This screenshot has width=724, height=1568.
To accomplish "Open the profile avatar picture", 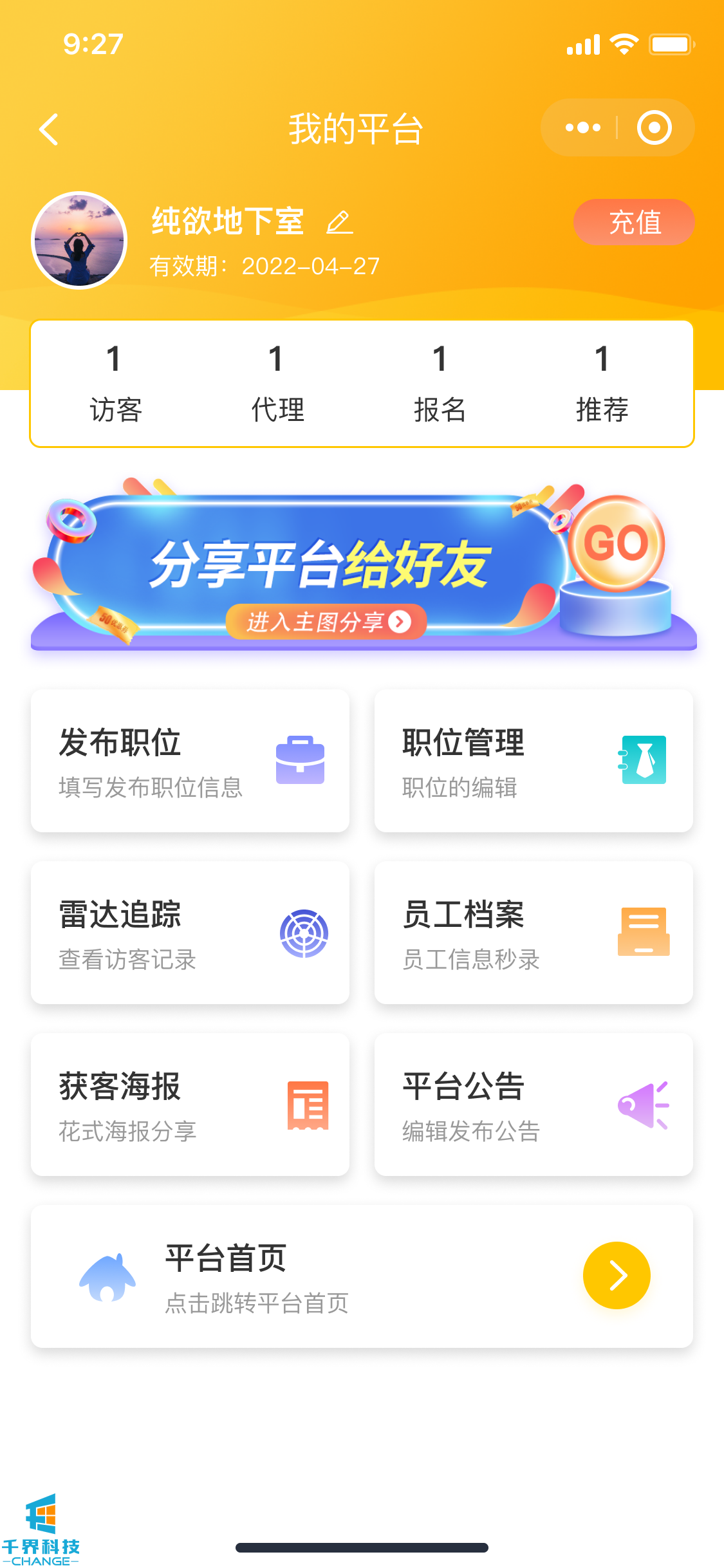I will click(79, 241).
